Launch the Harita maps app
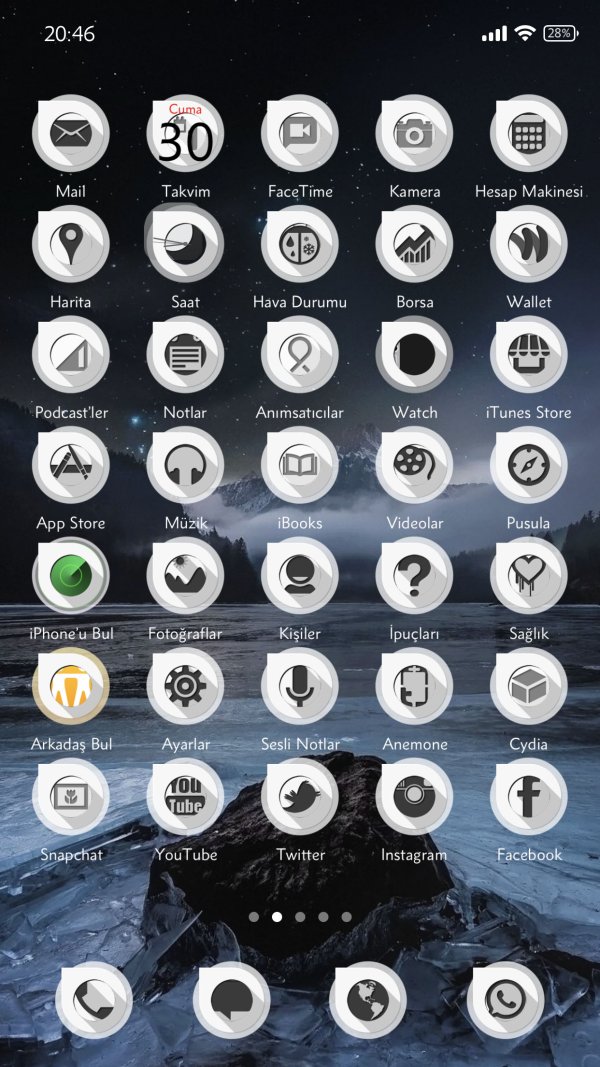The width and height of the screenshot is (600, 1067). (71, 244)
